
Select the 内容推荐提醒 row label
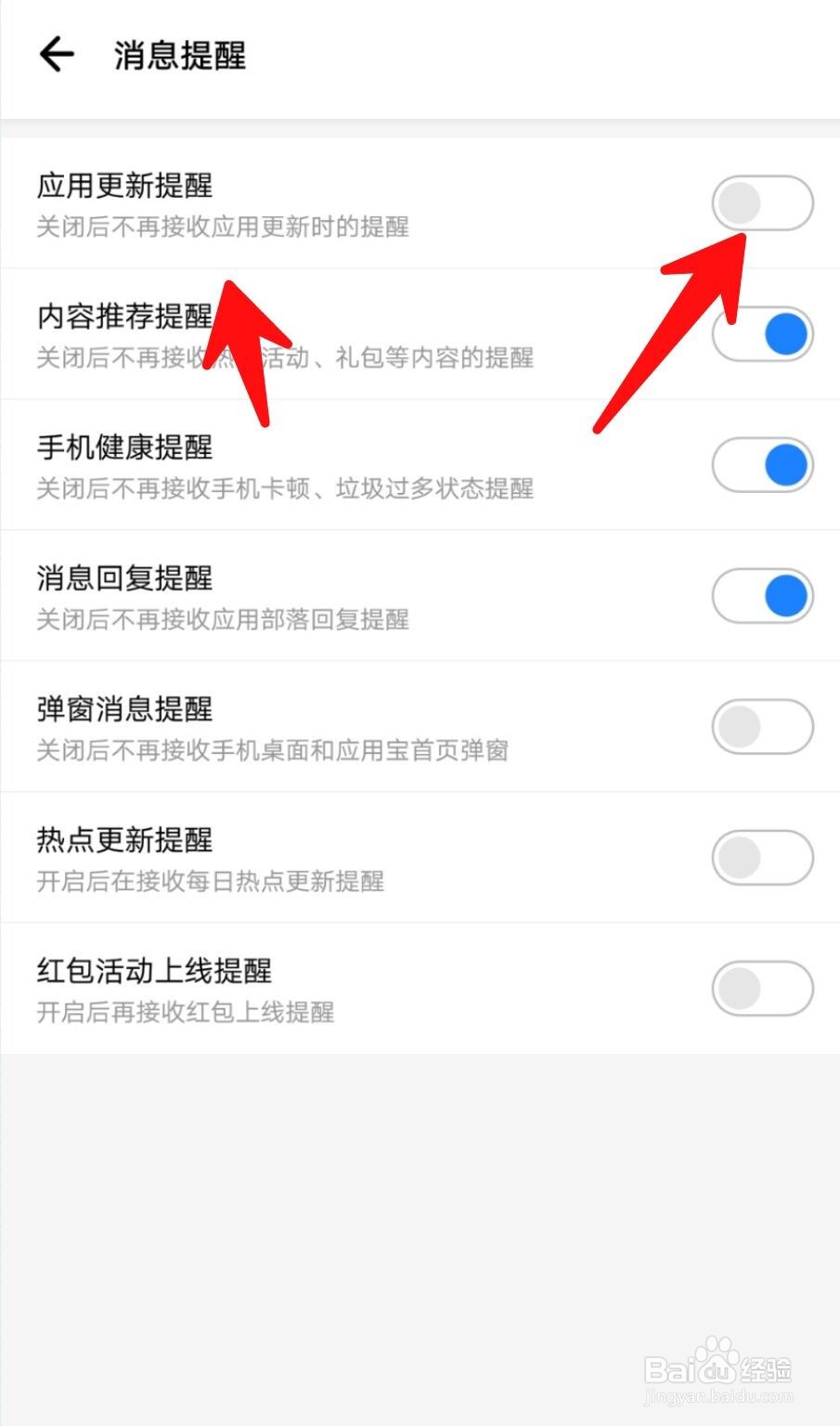[123, 316]
